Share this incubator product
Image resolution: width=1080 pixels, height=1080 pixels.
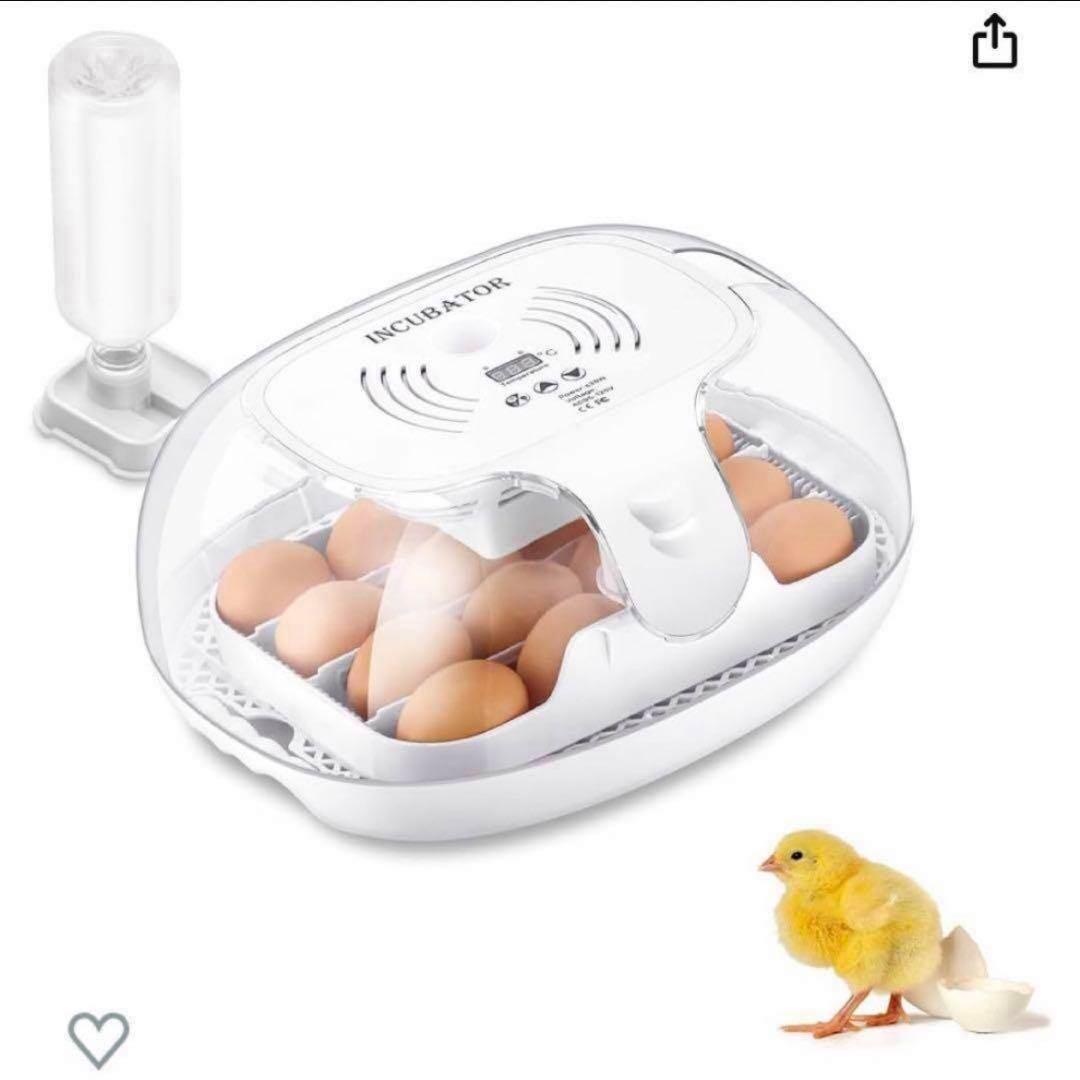(995, 42)
